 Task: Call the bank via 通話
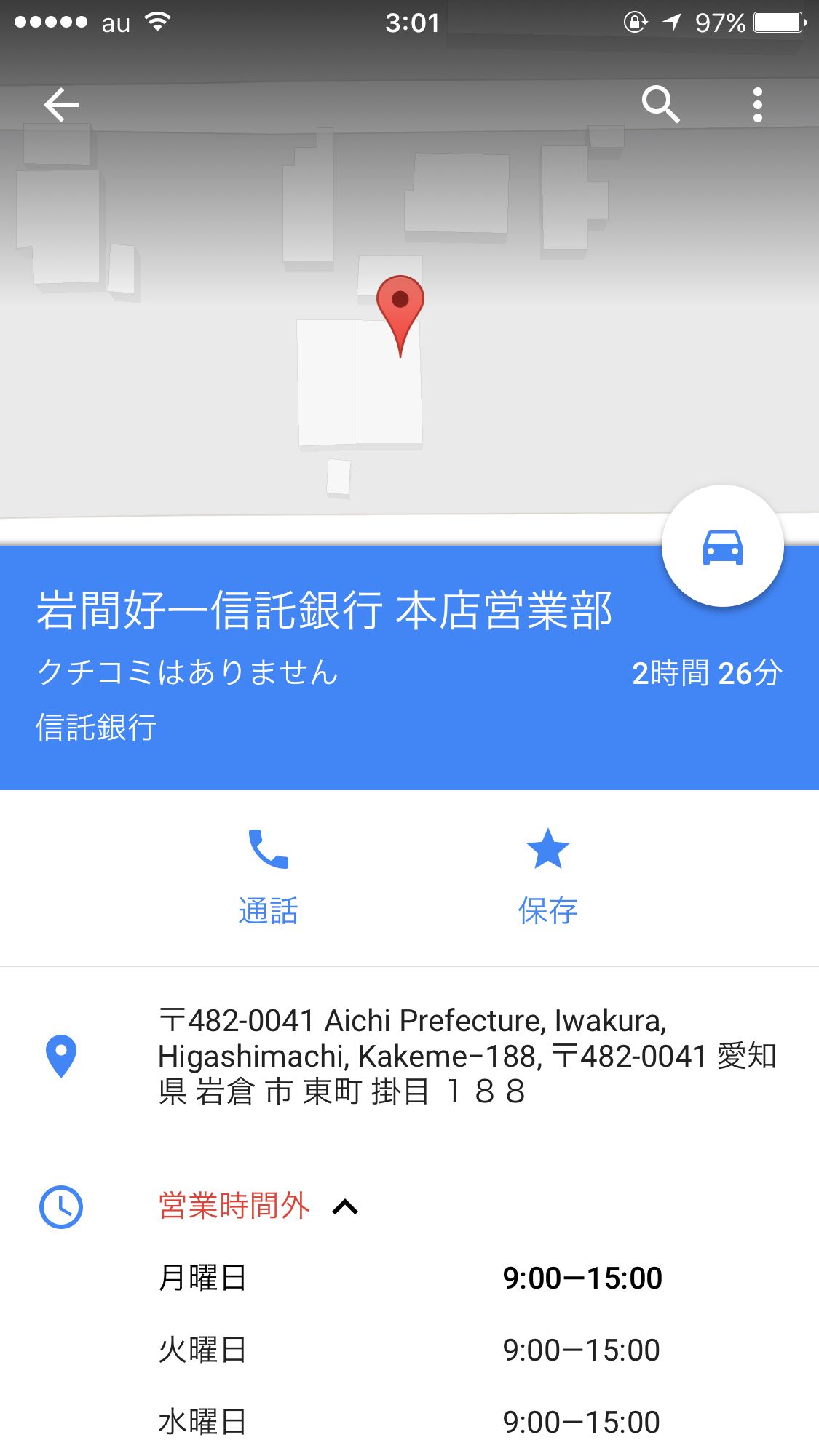coord(269,878)
